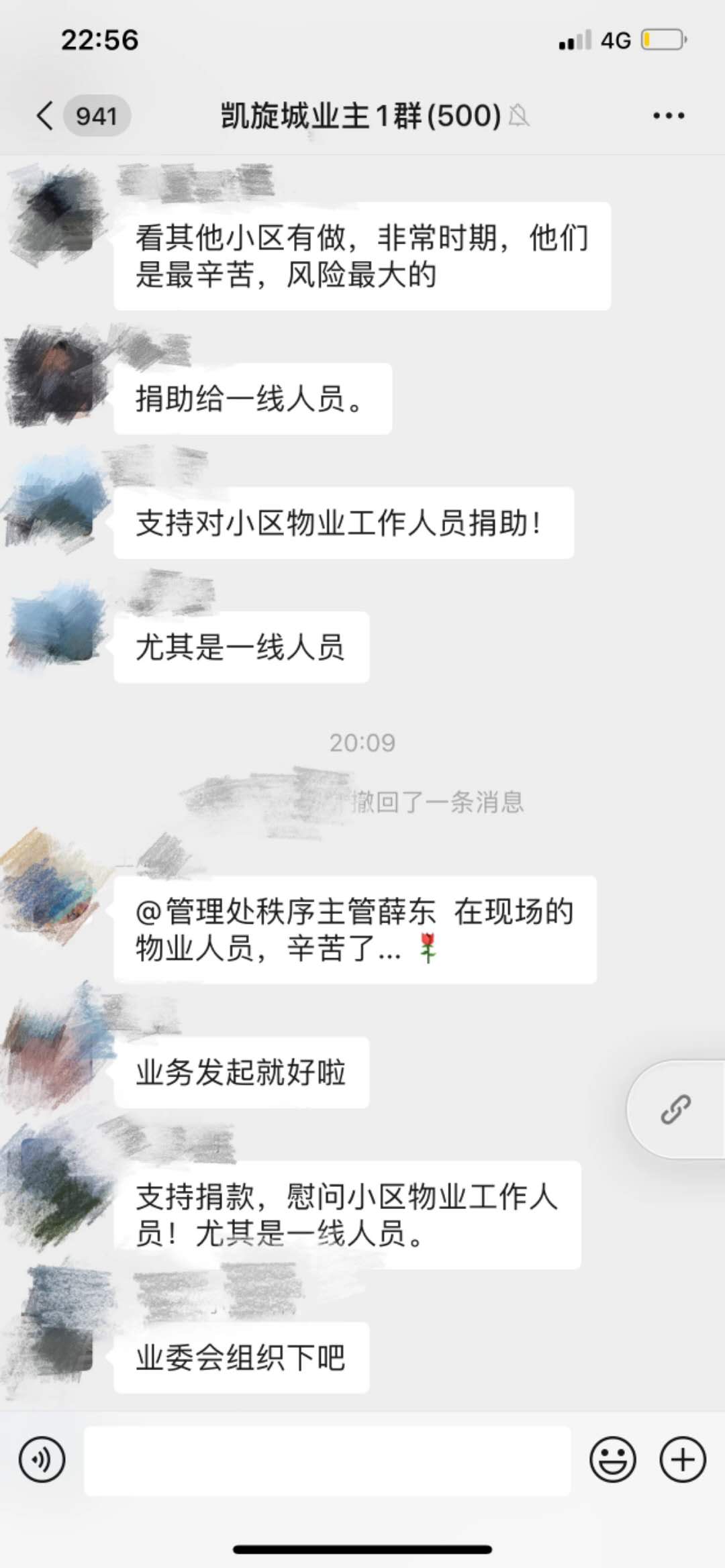This screenshot has height=1568, width=725.
Task: Open the emoji picker
Action: coord(612,1460)
